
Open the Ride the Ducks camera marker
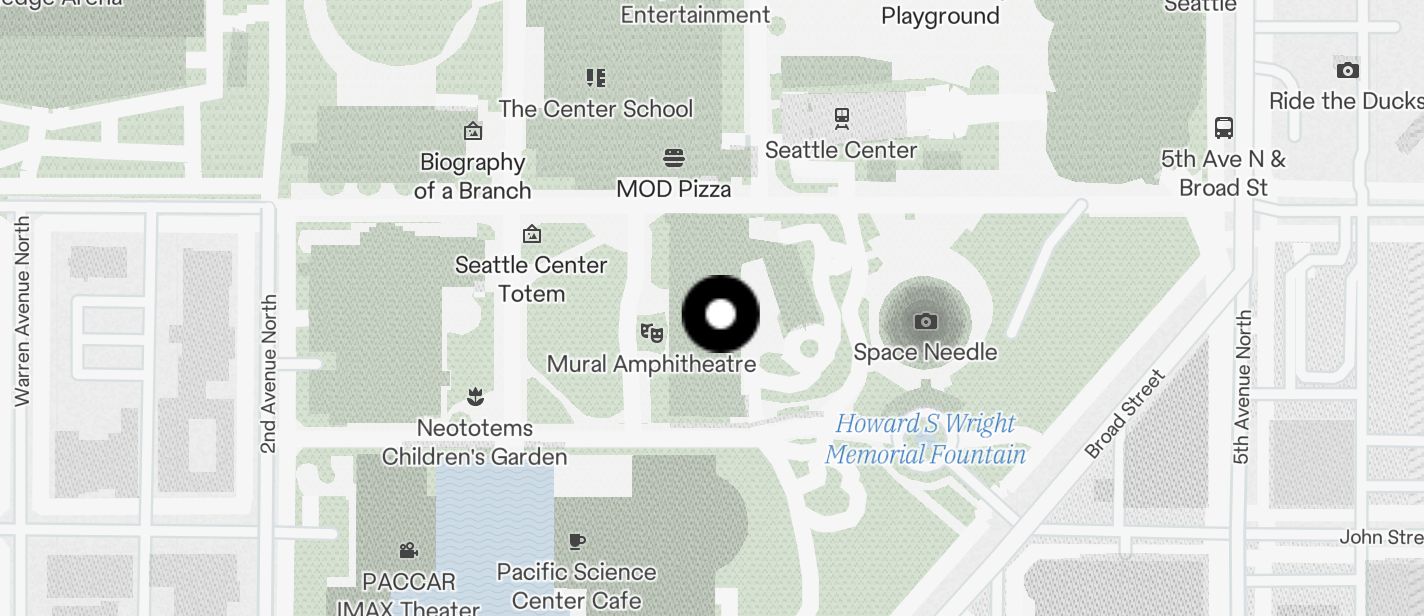coord(1347,70)
